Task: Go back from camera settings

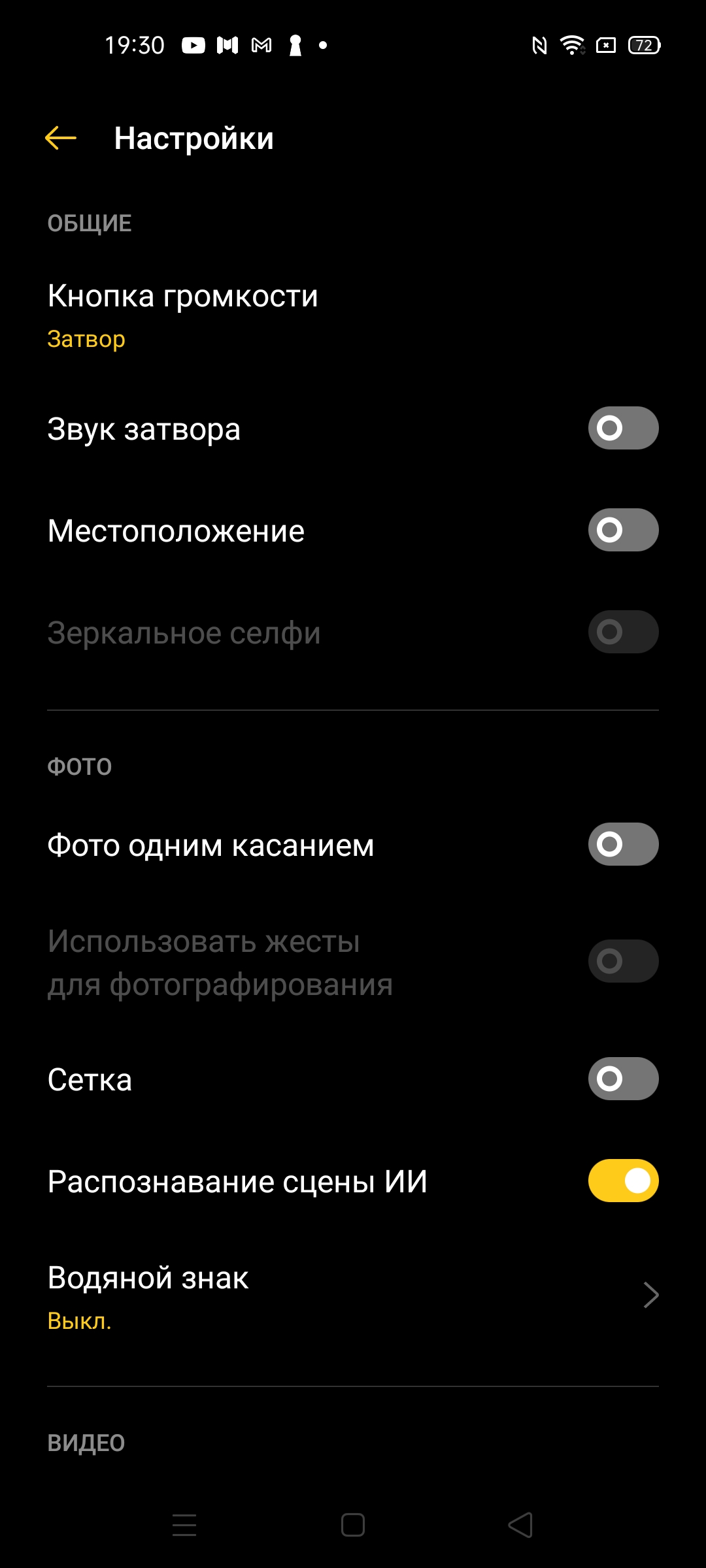Action: point(61,138)
